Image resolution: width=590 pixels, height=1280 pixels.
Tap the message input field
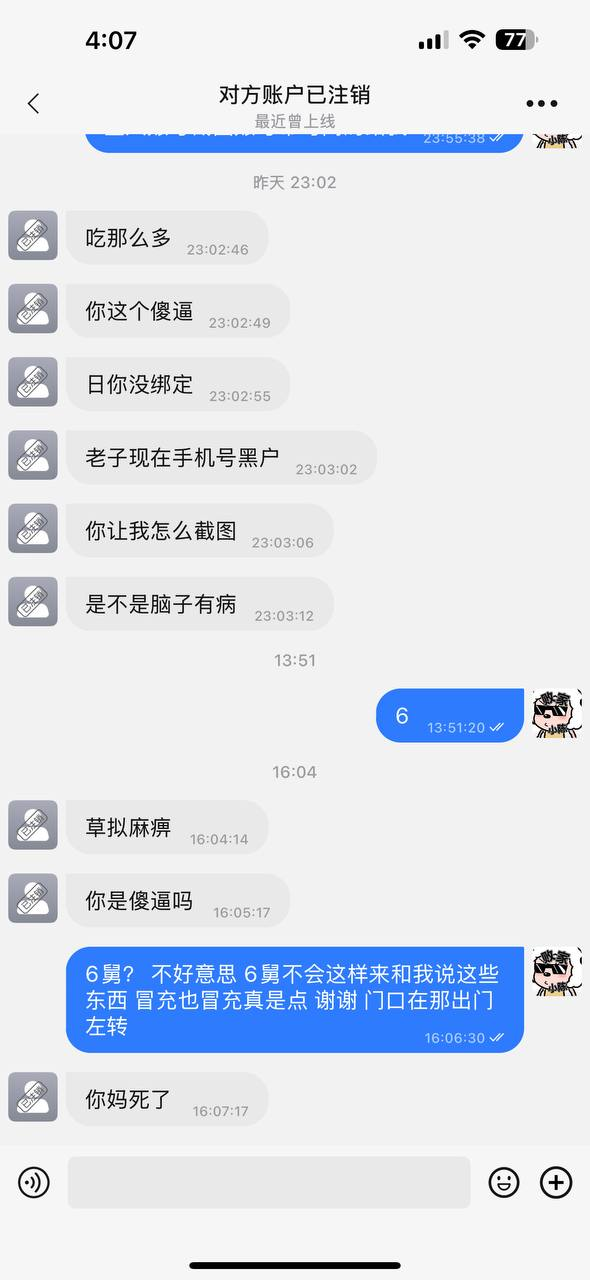tap(269, 1182)
